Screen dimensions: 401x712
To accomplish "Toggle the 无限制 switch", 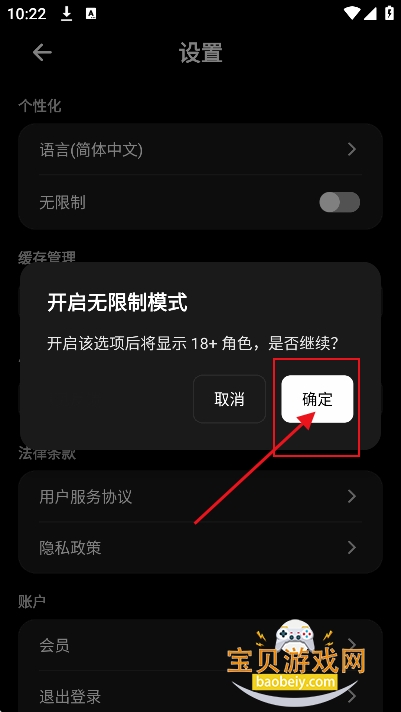I will click(339, 202).
